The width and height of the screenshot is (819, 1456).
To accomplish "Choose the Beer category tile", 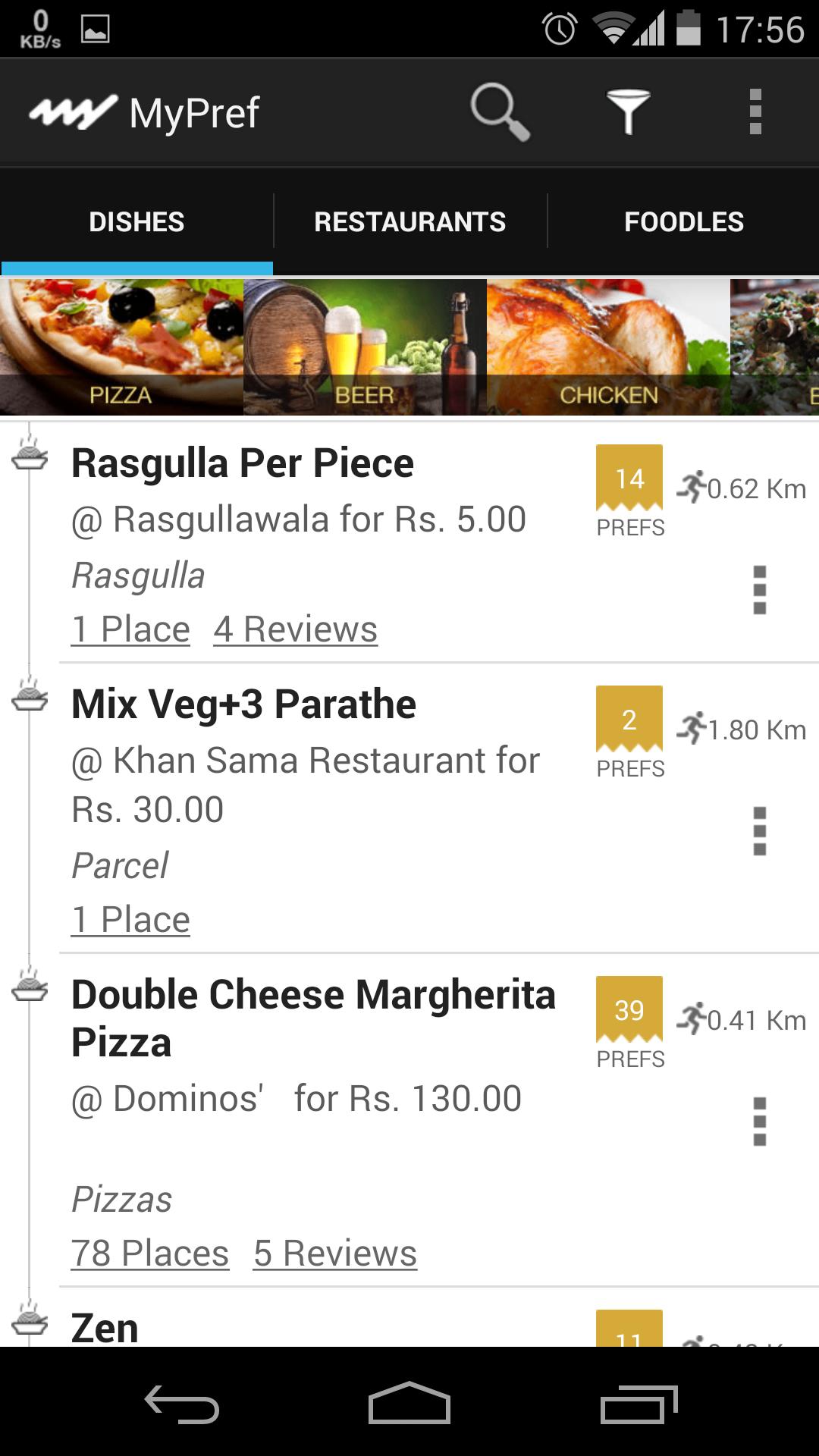I will click(365, 347).
